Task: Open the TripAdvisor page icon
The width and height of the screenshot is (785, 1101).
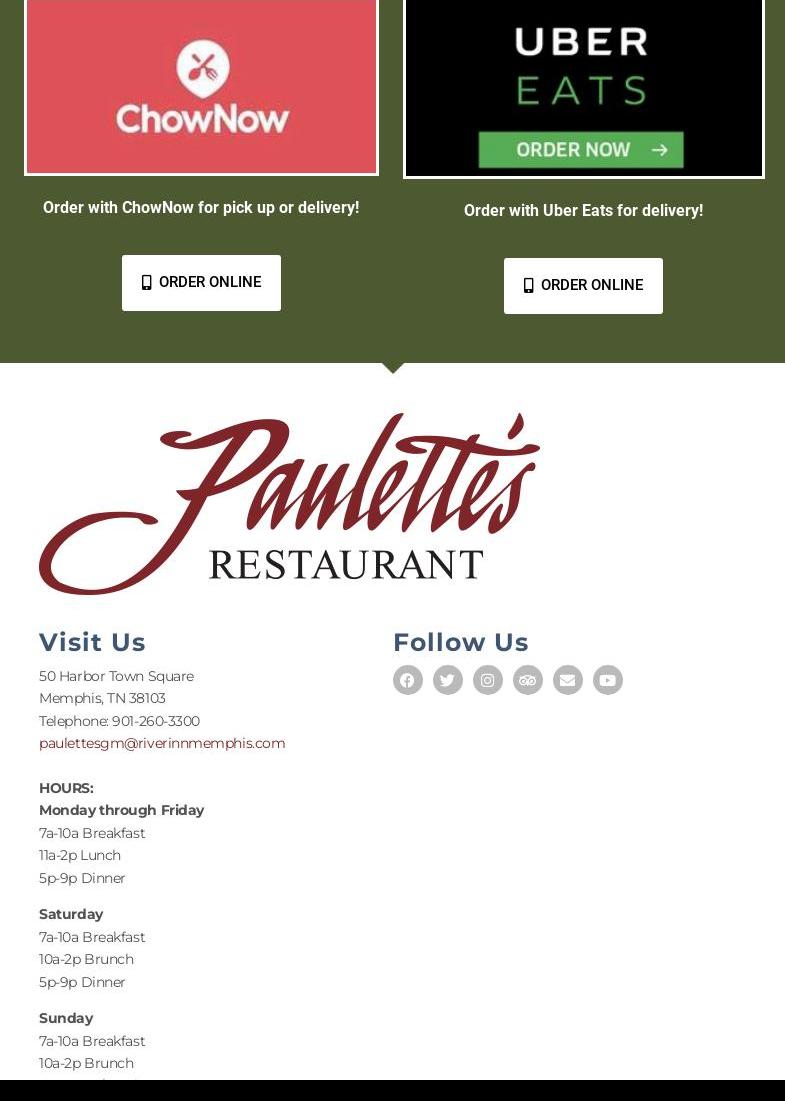Action: pyautogui.click(x=528, y=680)
